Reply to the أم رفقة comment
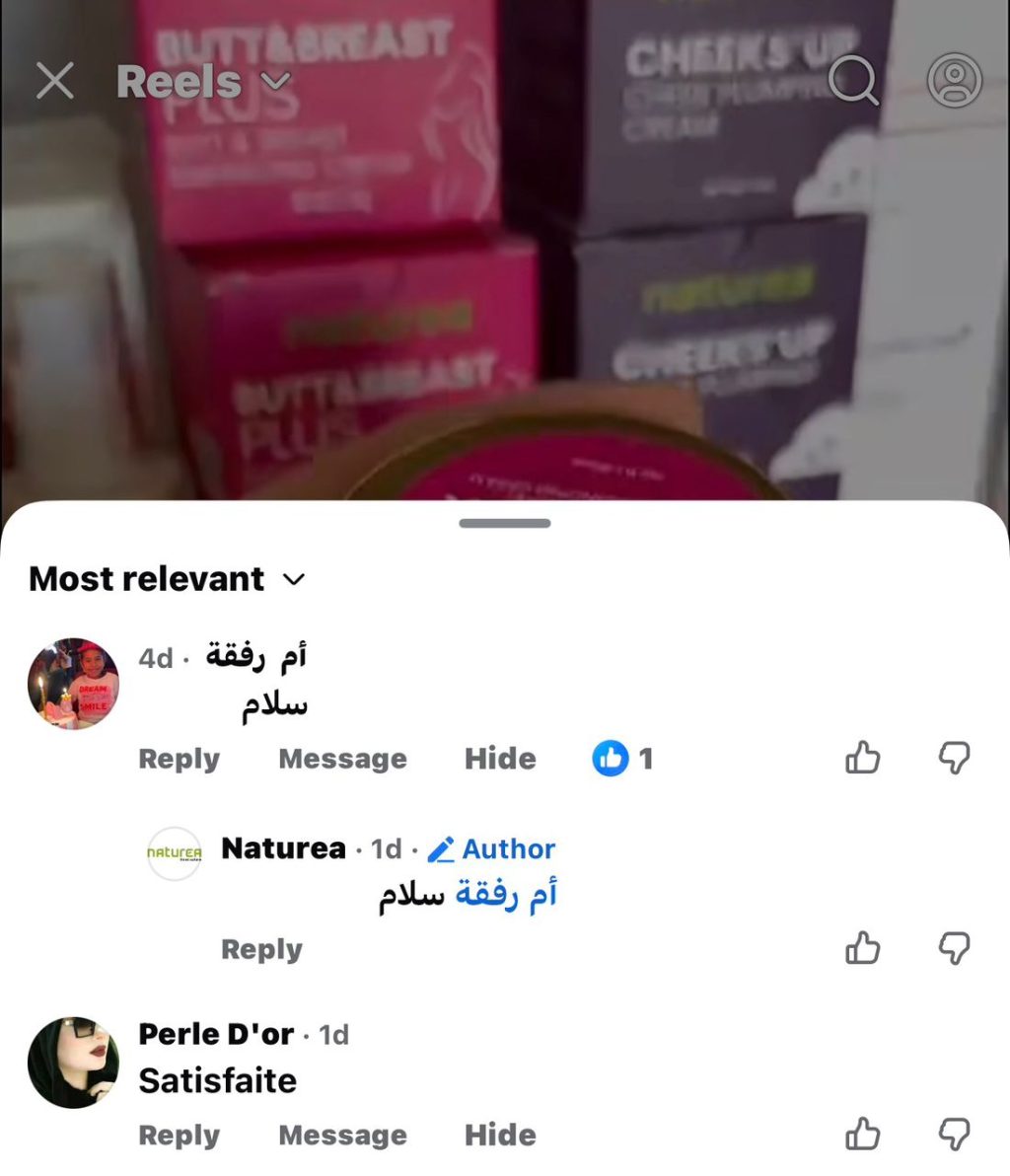The image size is (1010, 1176). tap(180, 759)
